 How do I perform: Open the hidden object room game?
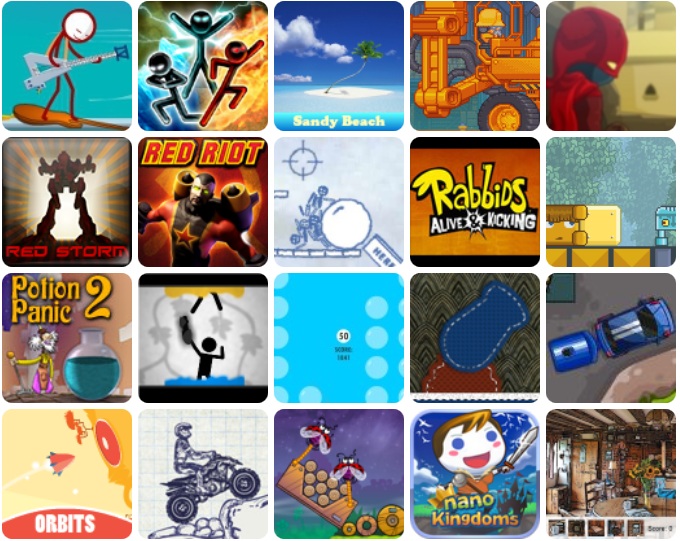pyautogui.click(x=611, y=474)
